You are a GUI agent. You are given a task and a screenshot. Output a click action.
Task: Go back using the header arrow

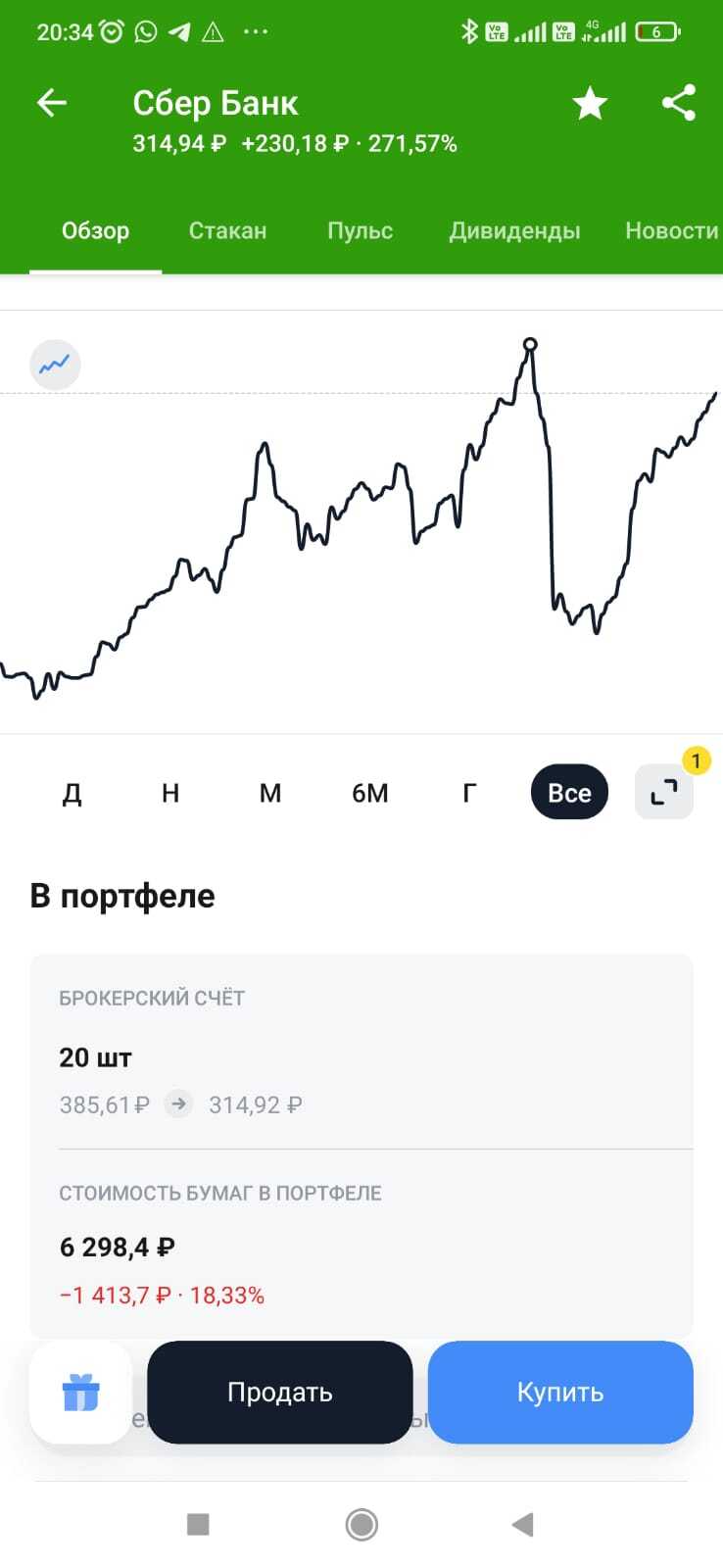pyautogui.click(x=52, y=103)
